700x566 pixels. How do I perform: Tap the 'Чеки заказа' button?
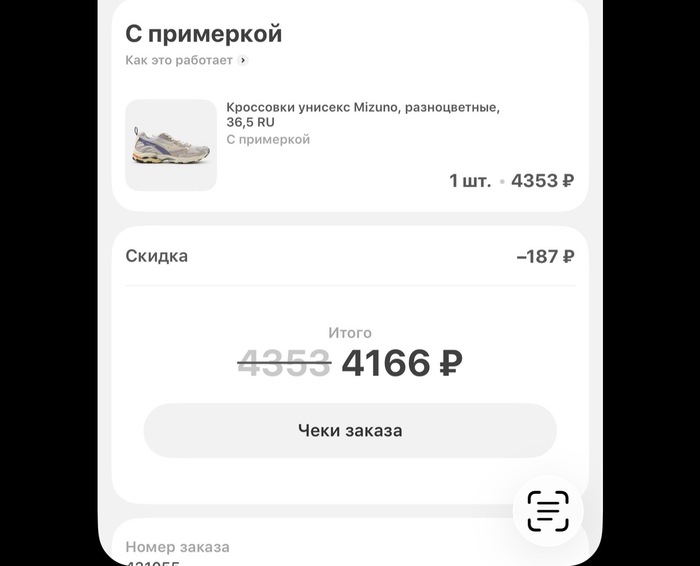point(350,431)
